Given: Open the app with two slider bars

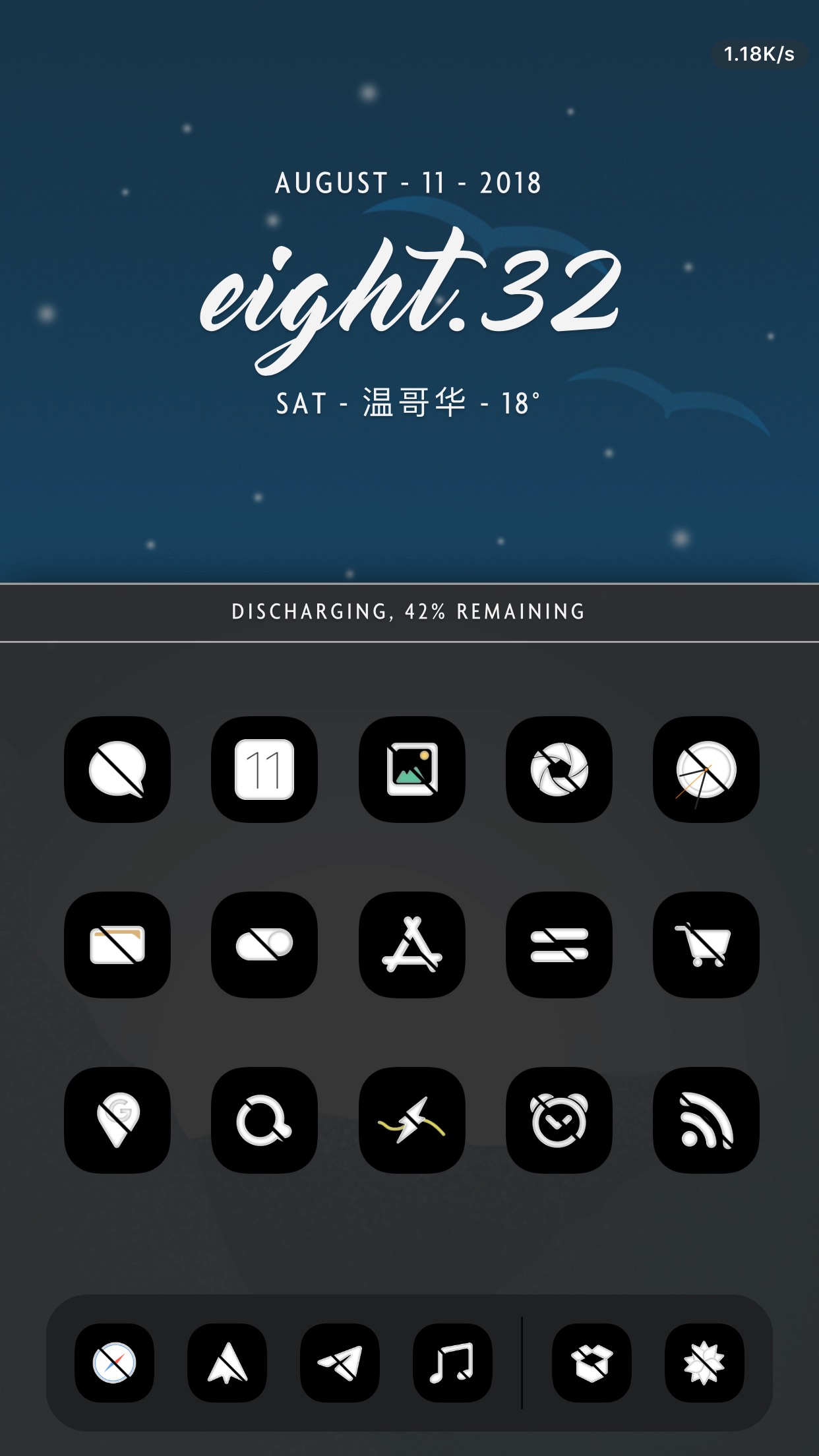Looking at the screenshot, I should [x=559, y=944].
